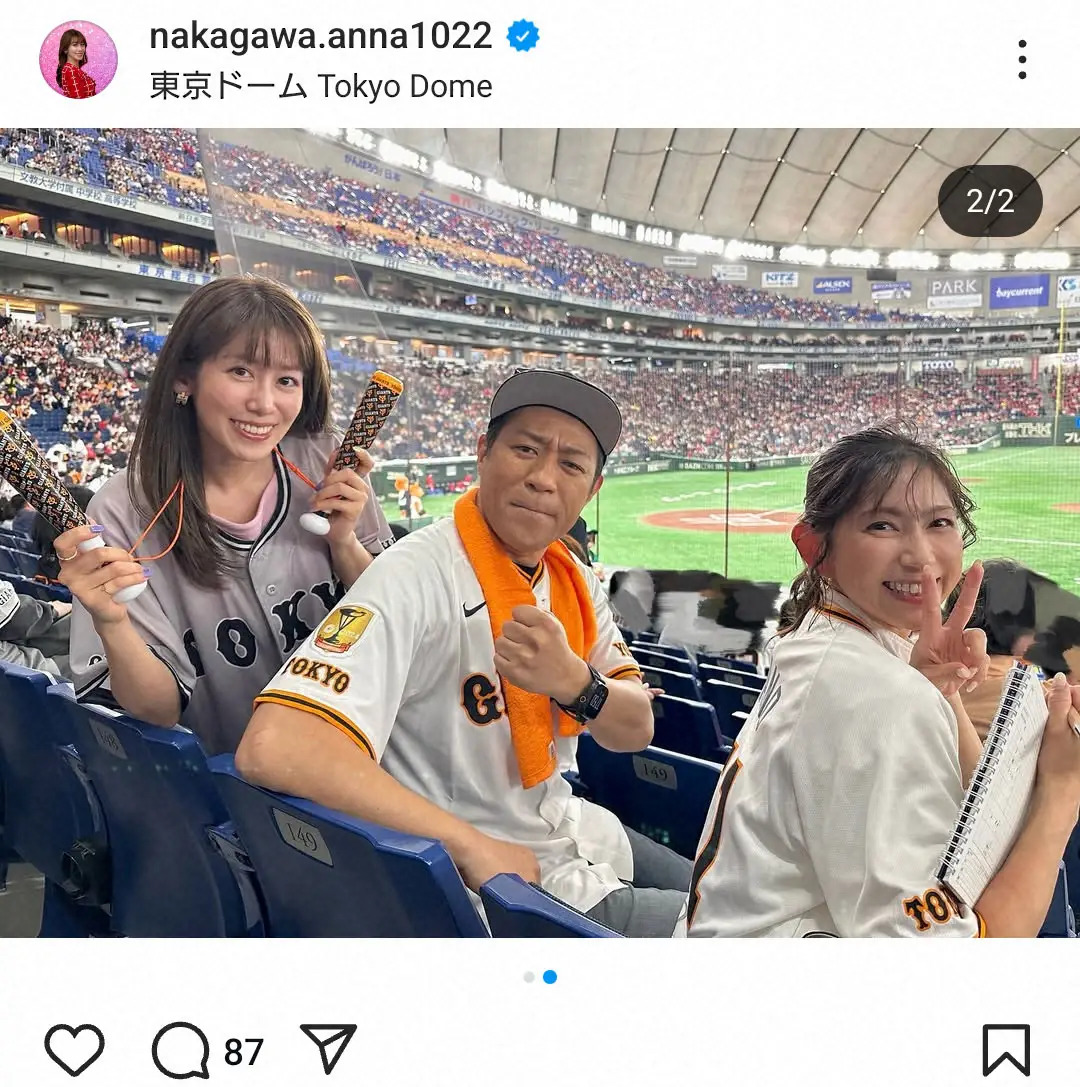1080x1087 pixels.
Task: Tap the stadium photo in the post
Action: point(540,532)
